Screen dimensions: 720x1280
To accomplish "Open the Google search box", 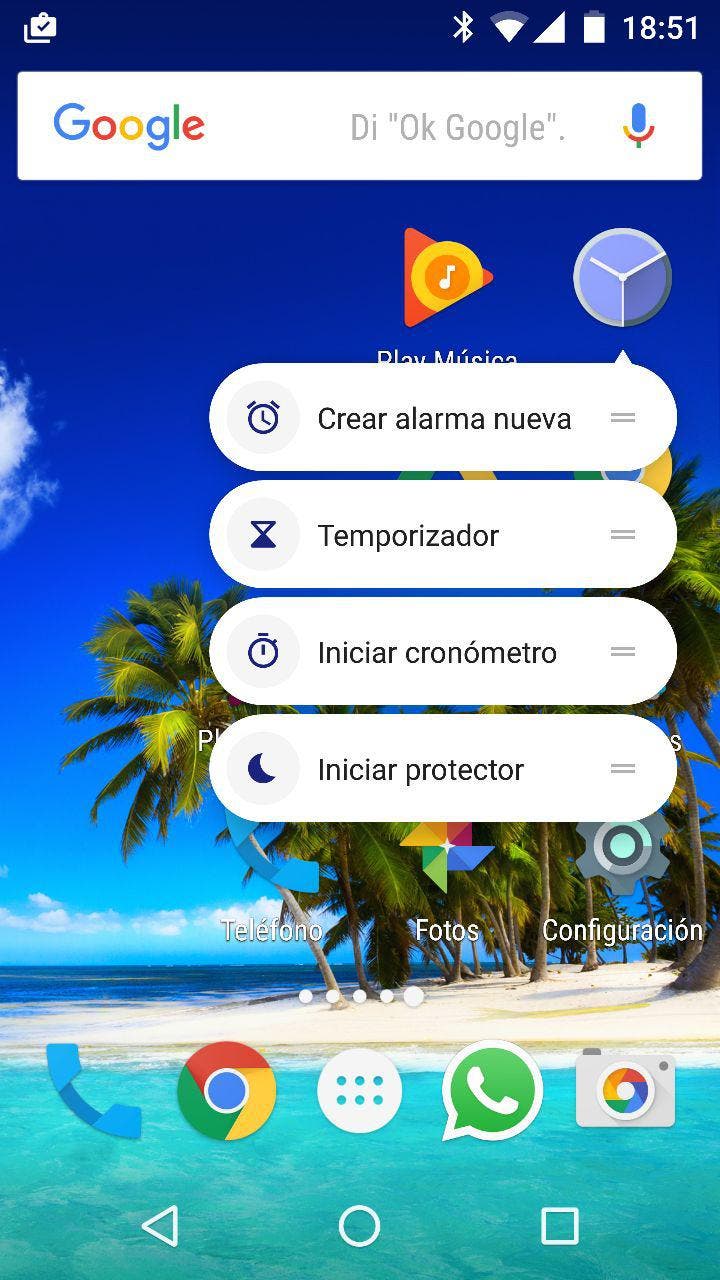I will 330,127.
